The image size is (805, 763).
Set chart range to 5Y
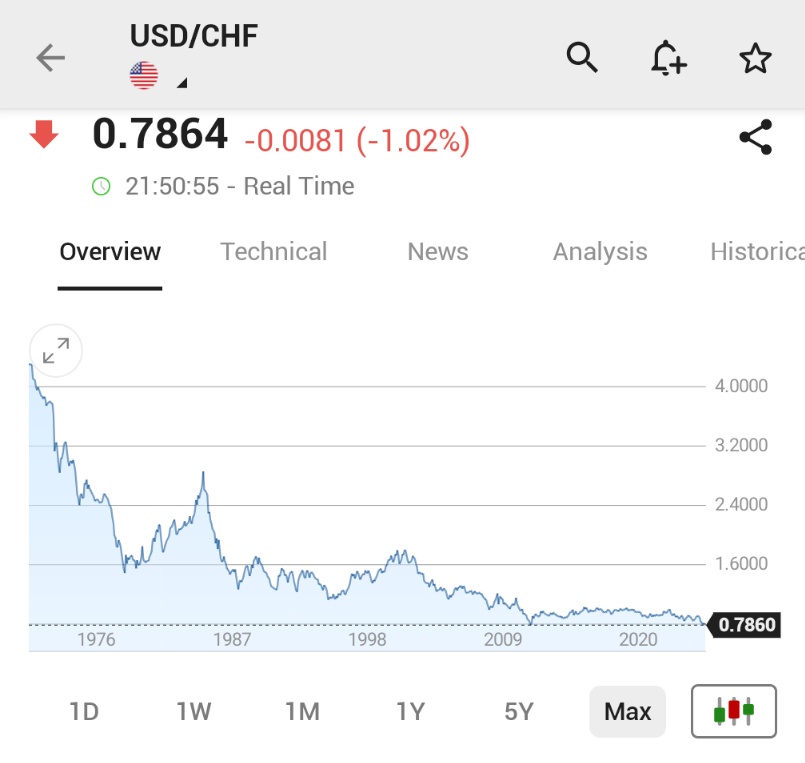519,712
